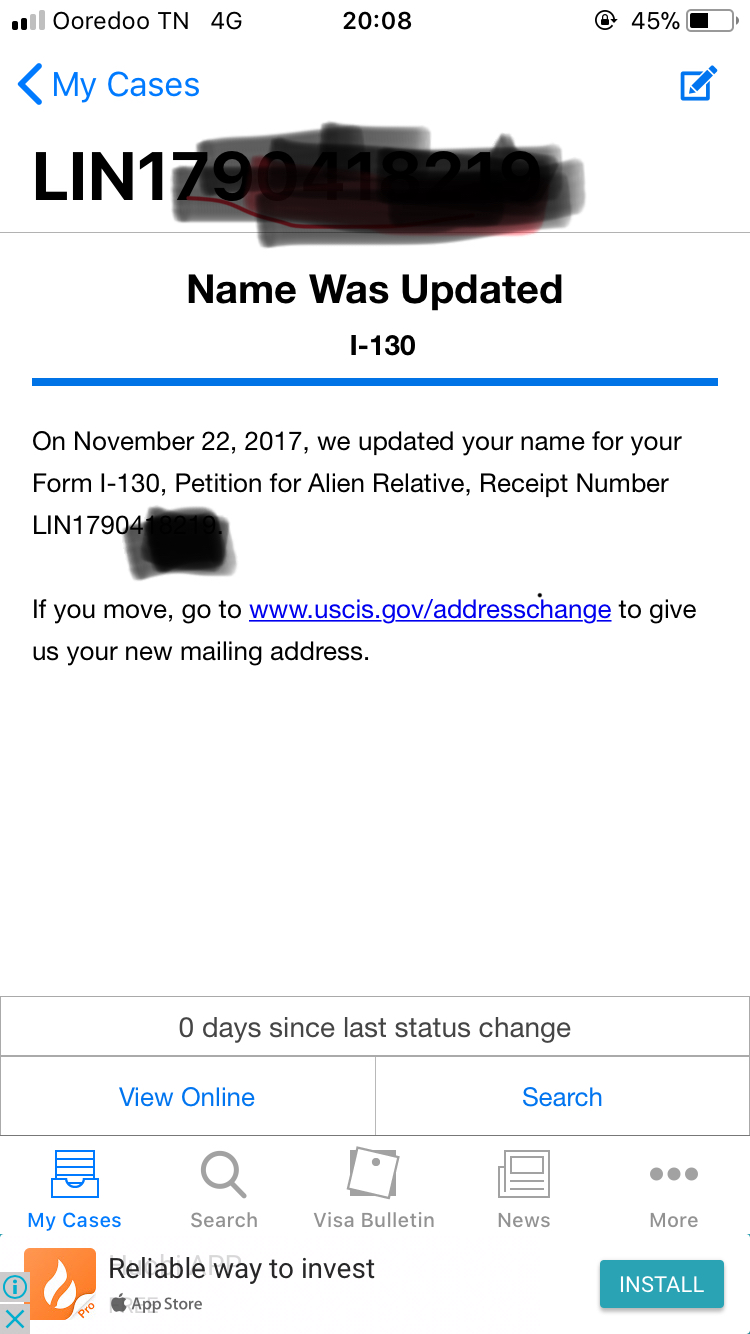Go back to My Cases

(x=109, y=85)
